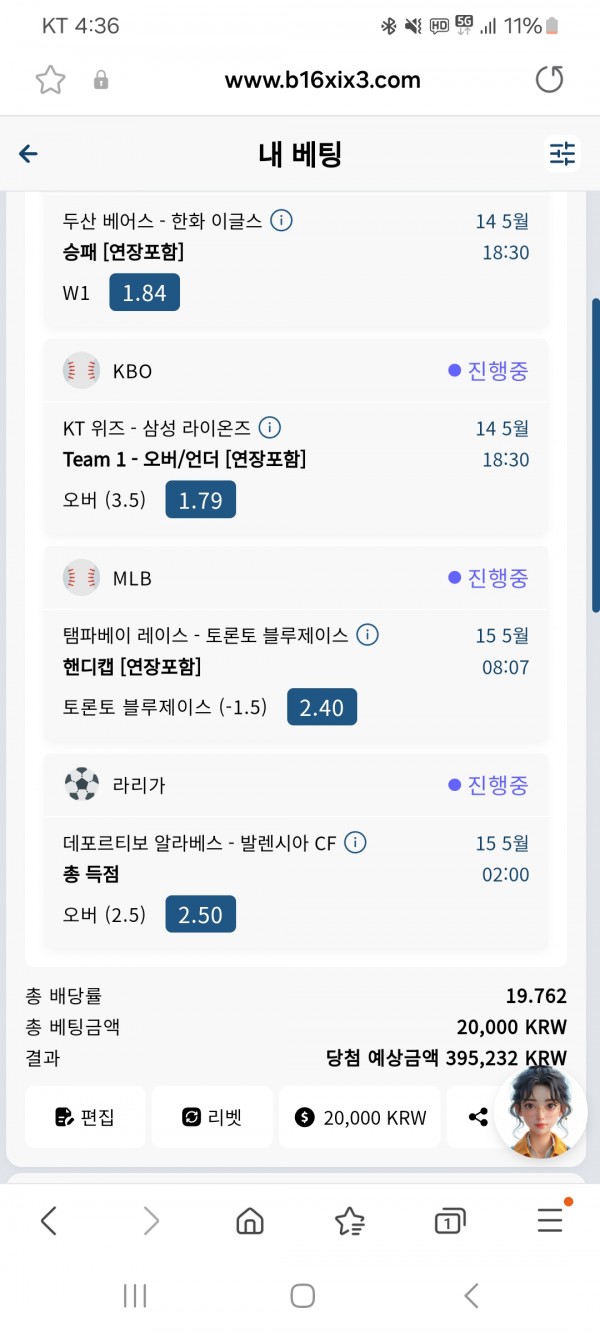This screenshot has width=600, height=1333.
Task: Show info for 데포르티보 알라베스 - 발렌시아 CF
Action: (x=355, y=843)
